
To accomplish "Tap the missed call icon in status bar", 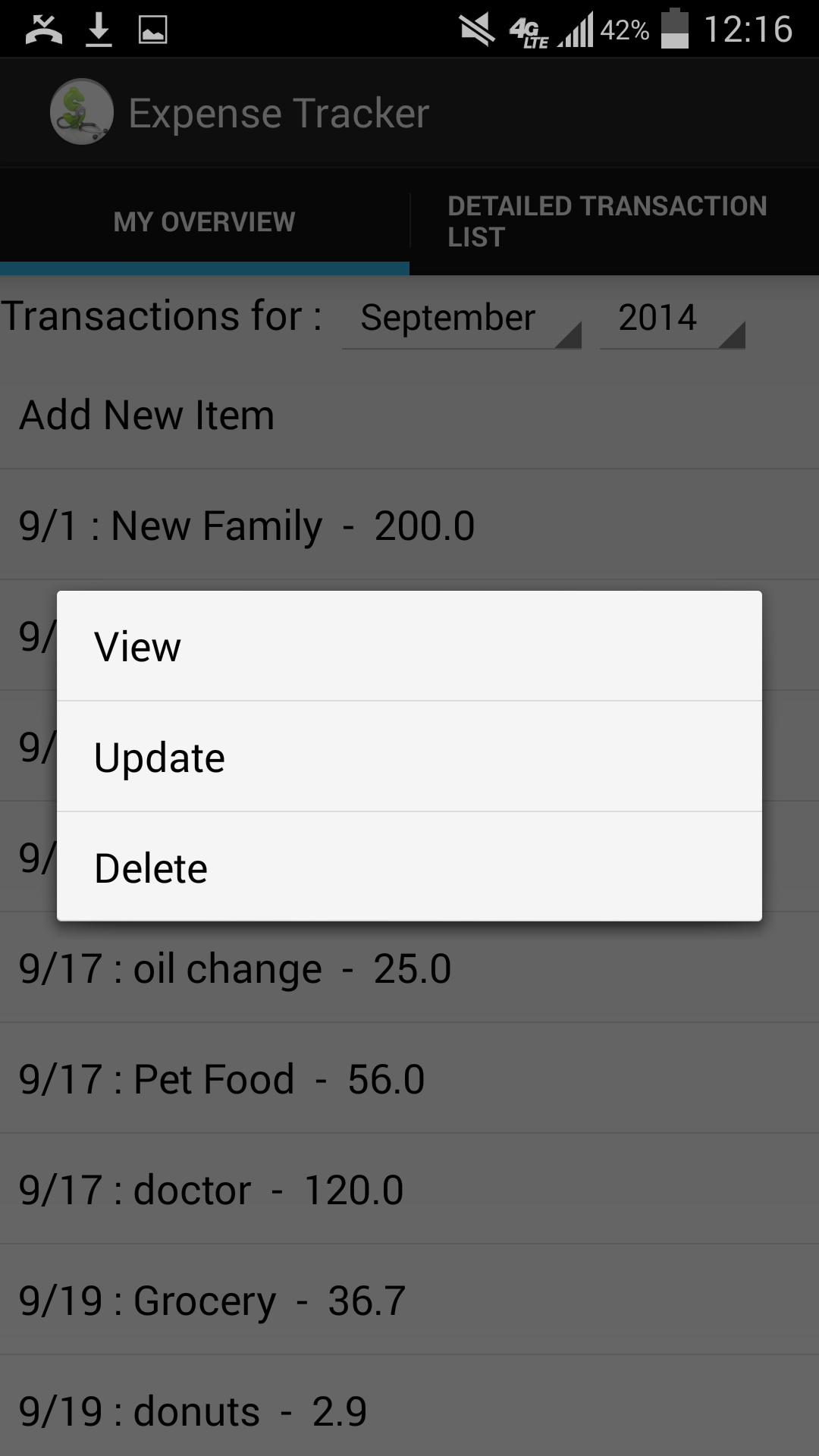I will 43,30.
